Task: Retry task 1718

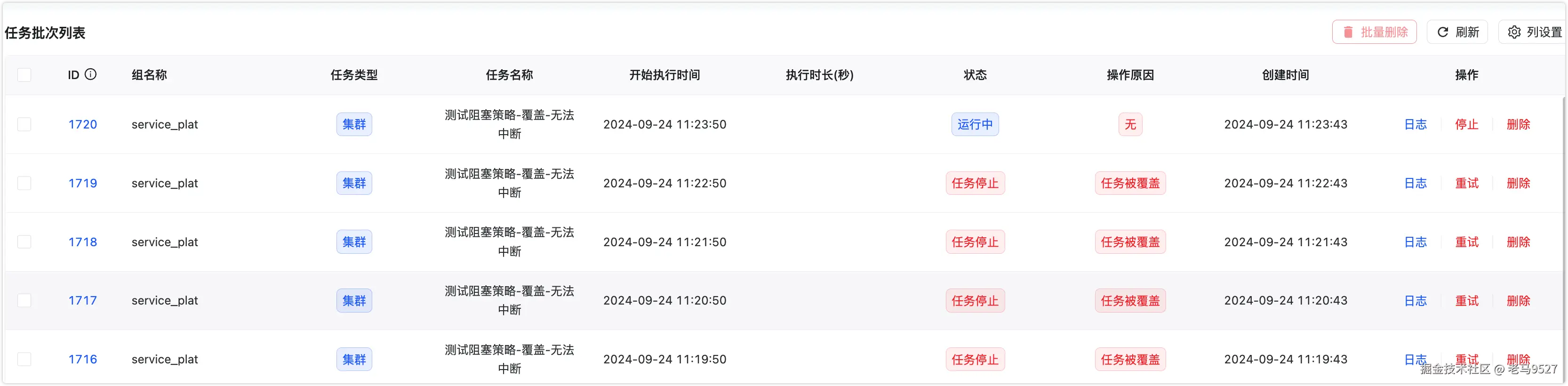Action: pyautogui.click(x=1466, y=242)
